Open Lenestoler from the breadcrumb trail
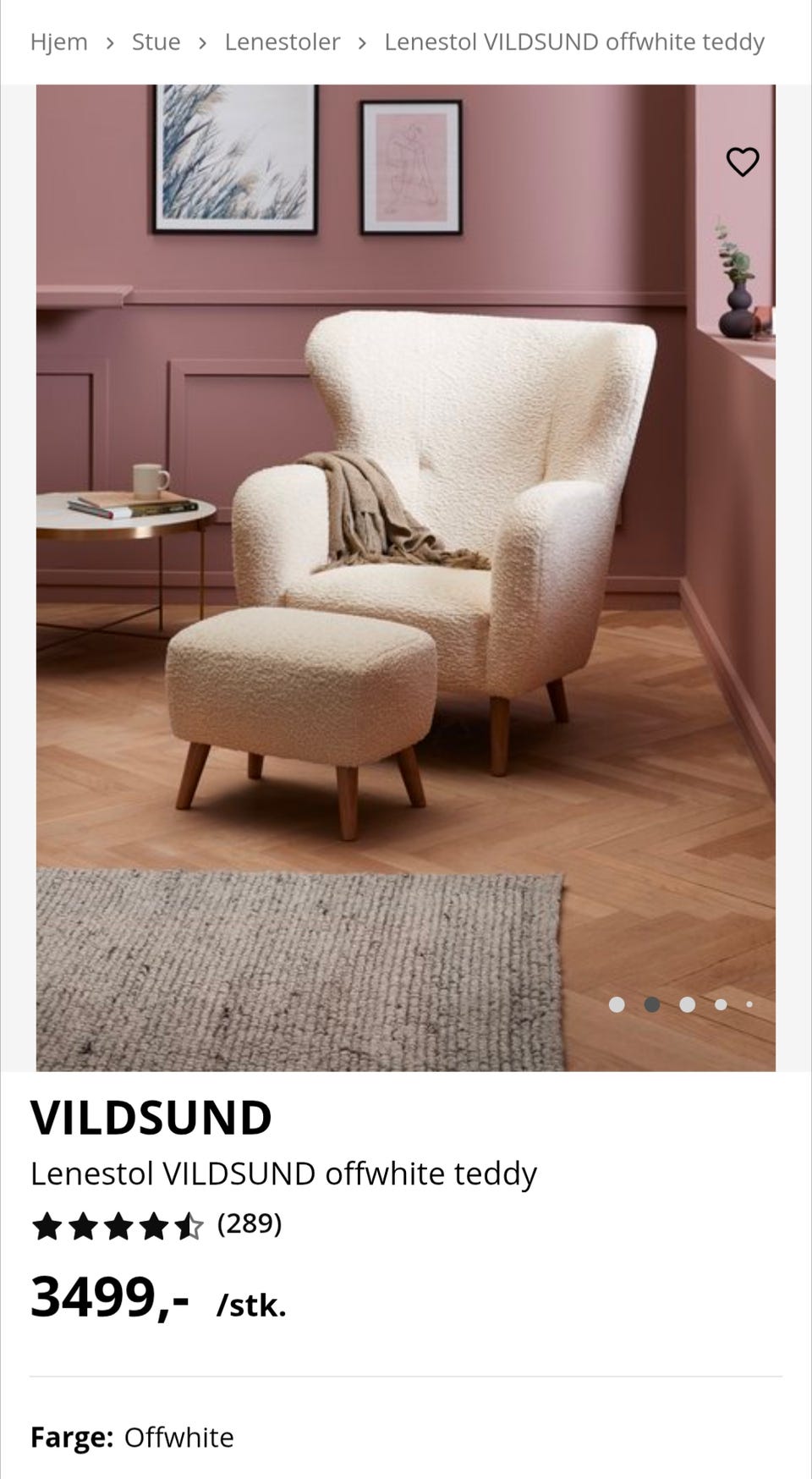The height and width of the screenshot is (1479, 812). point(282,41)
